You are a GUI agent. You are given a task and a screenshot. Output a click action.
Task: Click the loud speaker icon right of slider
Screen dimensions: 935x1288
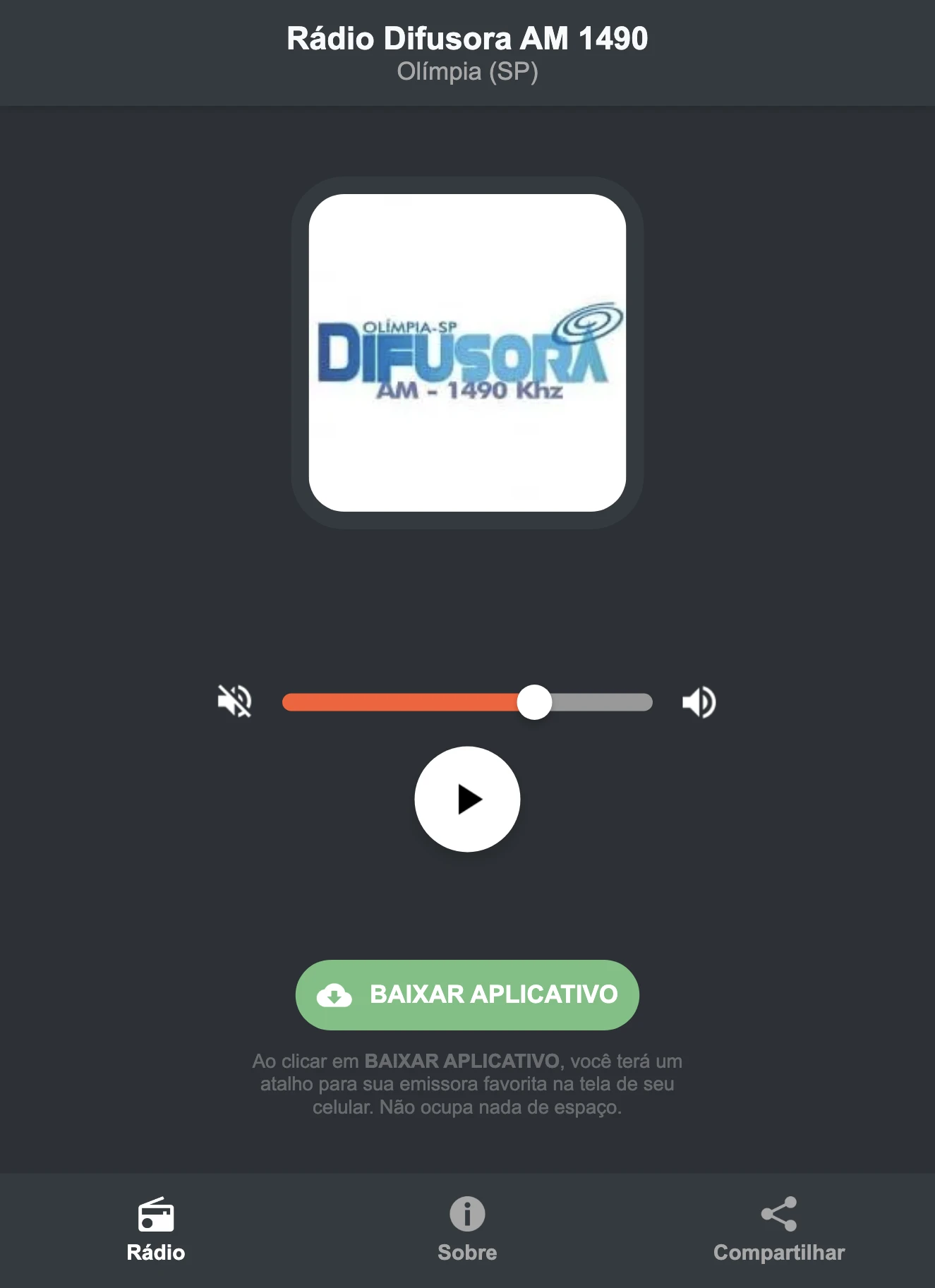pyautogui.click(x=699, y=701)
